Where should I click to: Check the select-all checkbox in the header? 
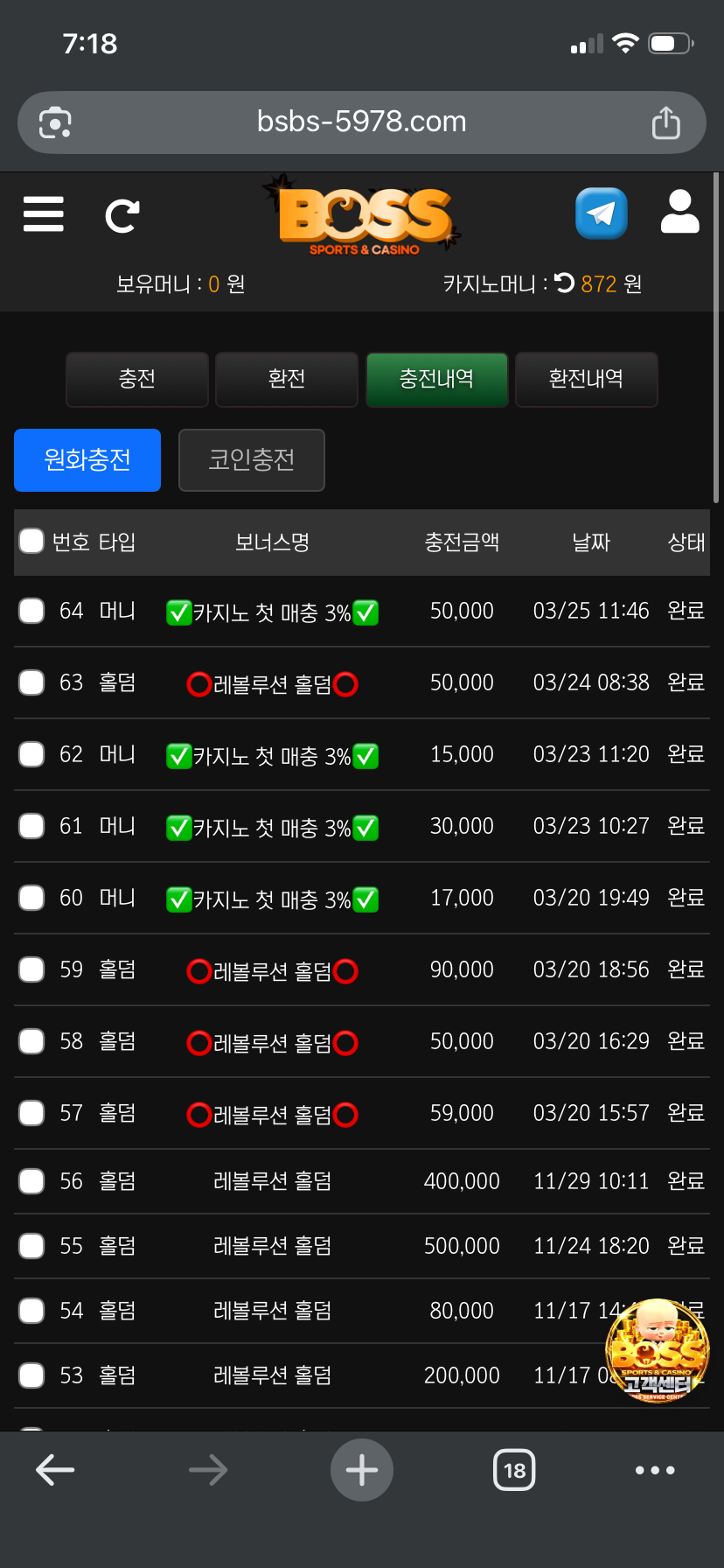coord(31,542)
